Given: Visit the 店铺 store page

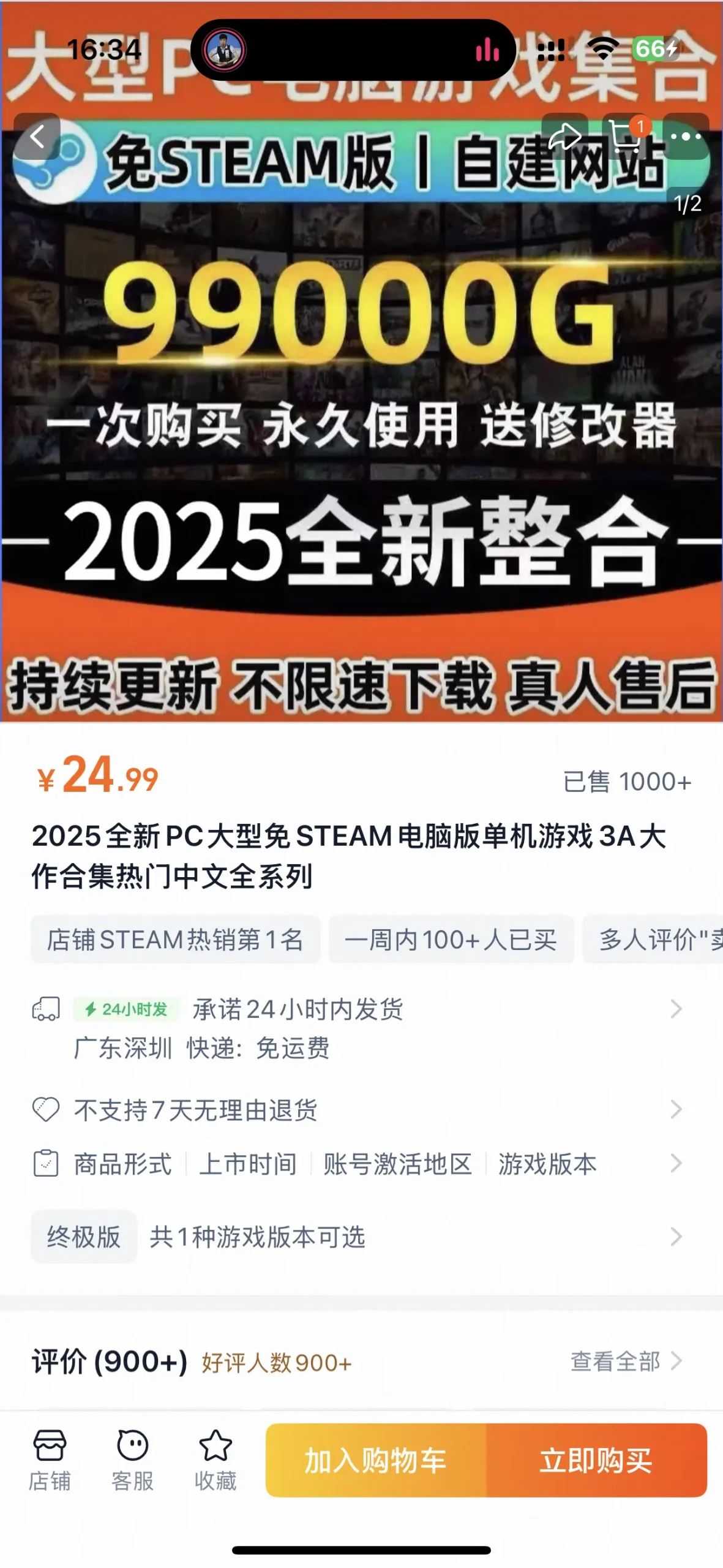Looking at the screenshot, I should click(x=50, y=1461).
